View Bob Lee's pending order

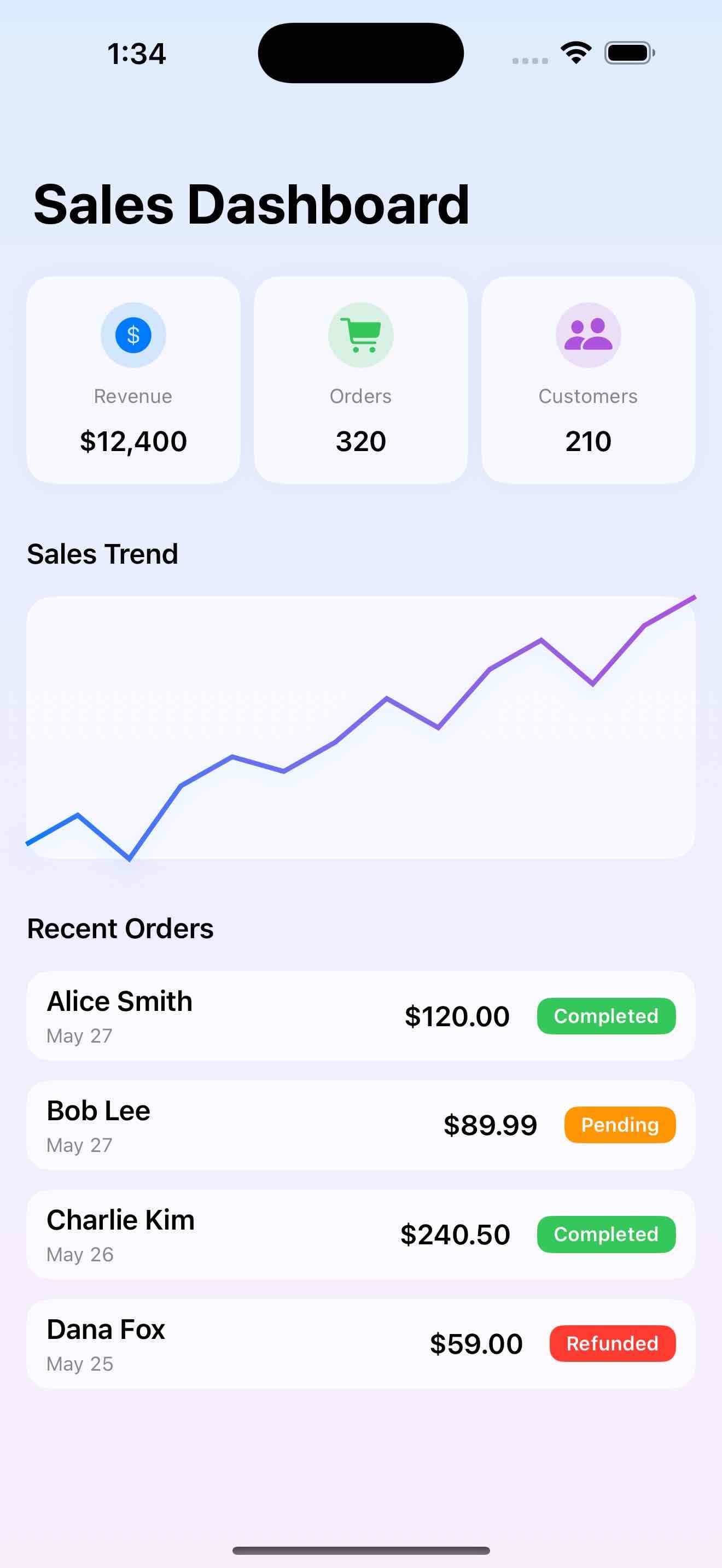click(360, 1125)
